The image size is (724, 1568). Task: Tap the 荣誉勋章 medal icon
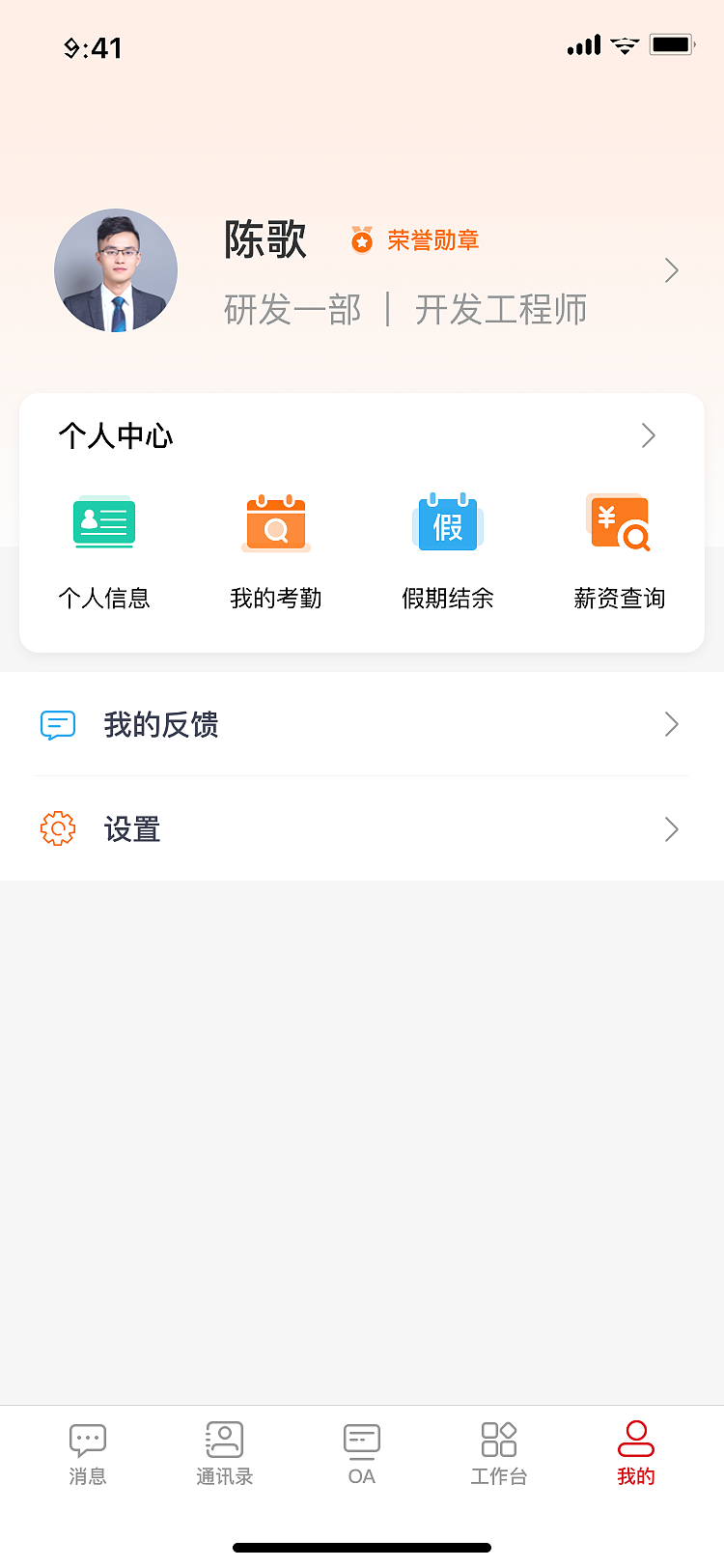pyautogui.click(x=361, y=240)
